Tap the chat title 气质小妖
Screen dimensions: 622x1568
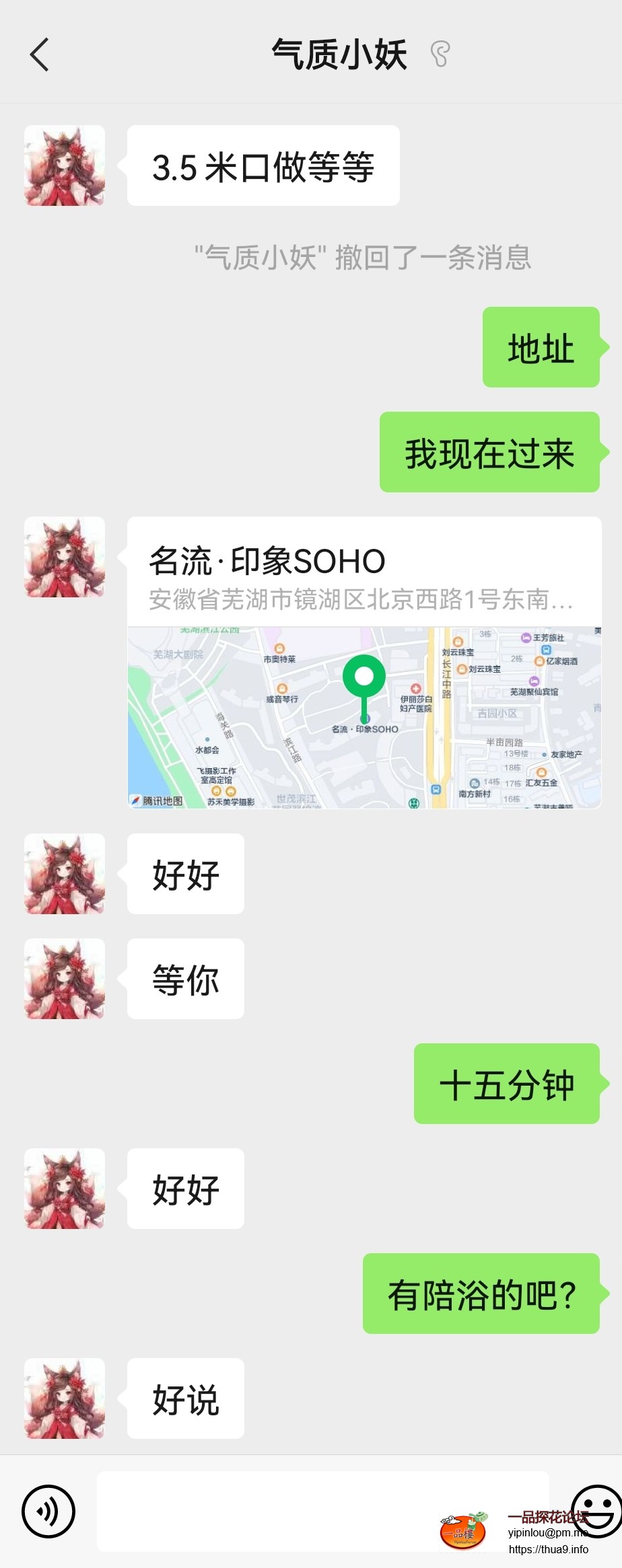pyautogui.click(x=339, y=56)
